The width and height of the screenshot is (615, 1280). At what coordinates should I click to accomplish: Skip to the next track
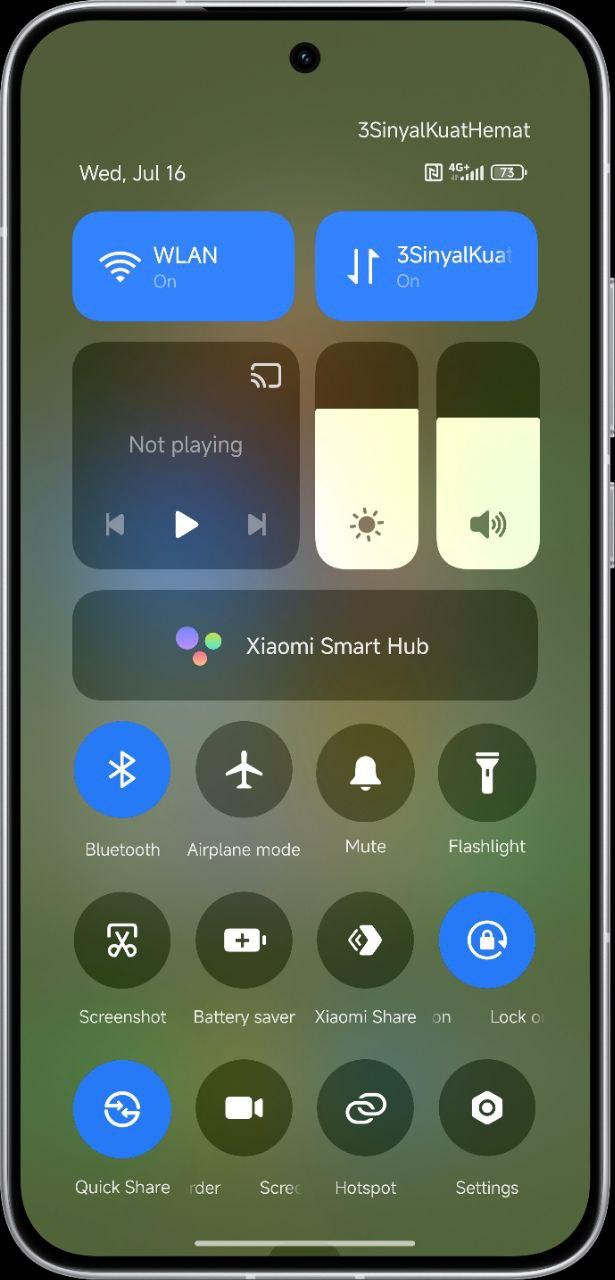pos(257,524)
